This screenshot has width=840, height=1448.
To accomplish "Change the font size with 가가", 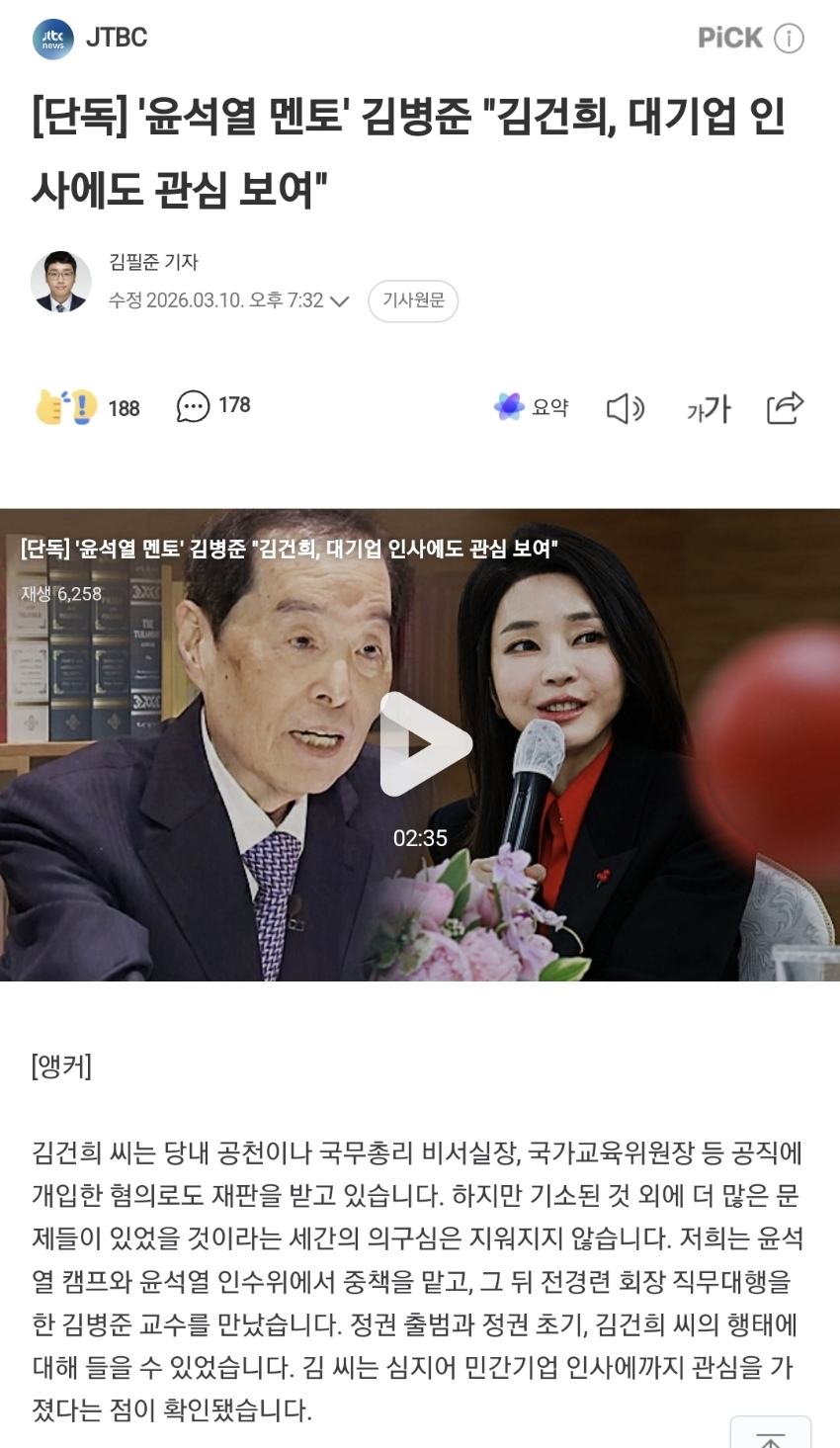I will pos(708,408).
